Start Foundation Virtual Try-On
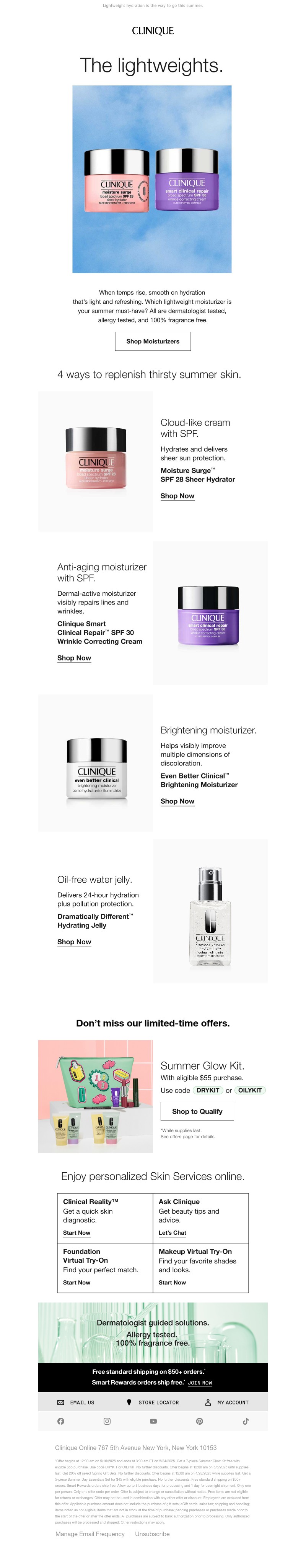Viewport: 306px width, 1568px height. point(76,1283)
